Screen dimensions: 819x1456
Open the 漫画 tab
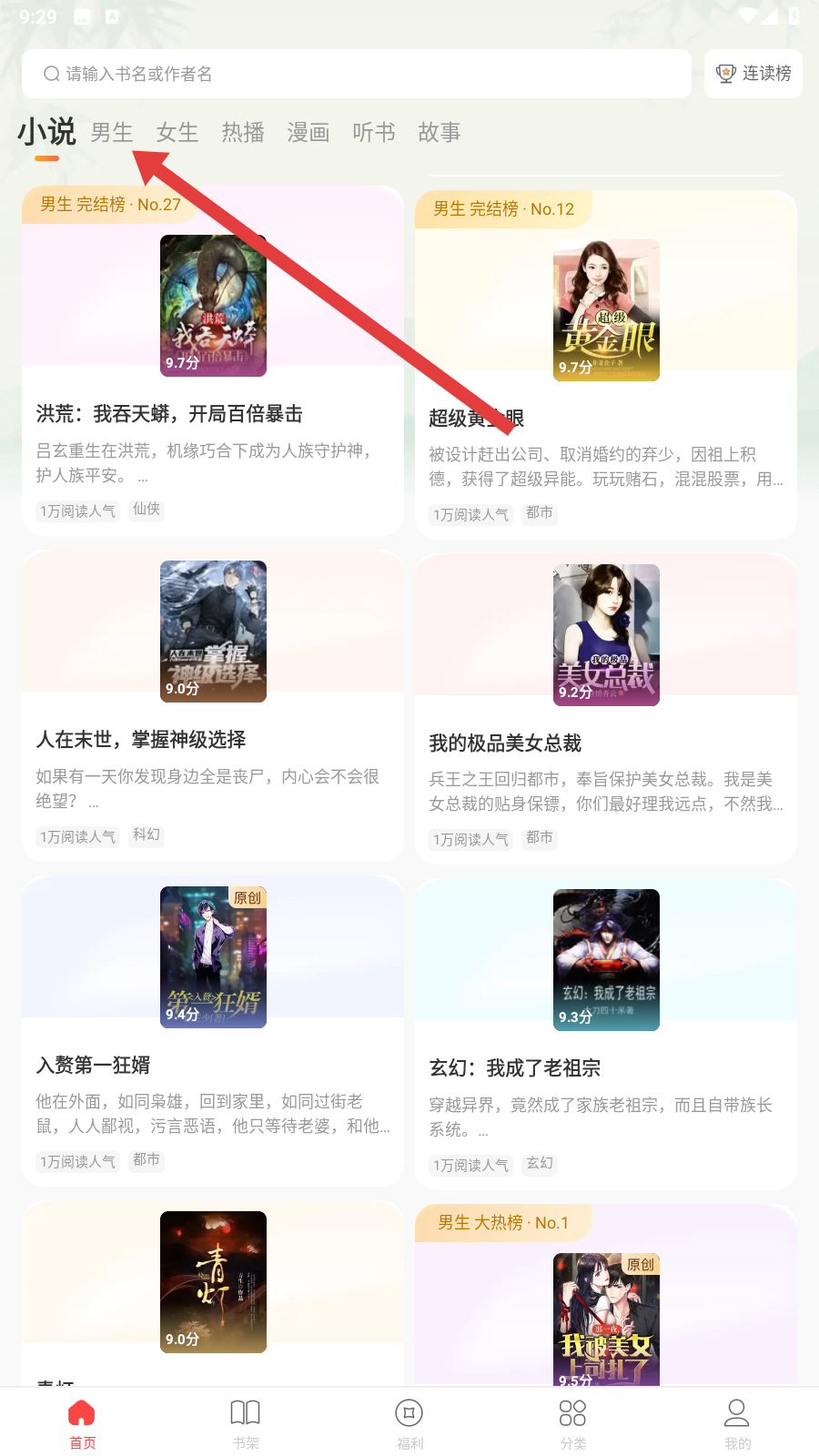tap(308, 133)
